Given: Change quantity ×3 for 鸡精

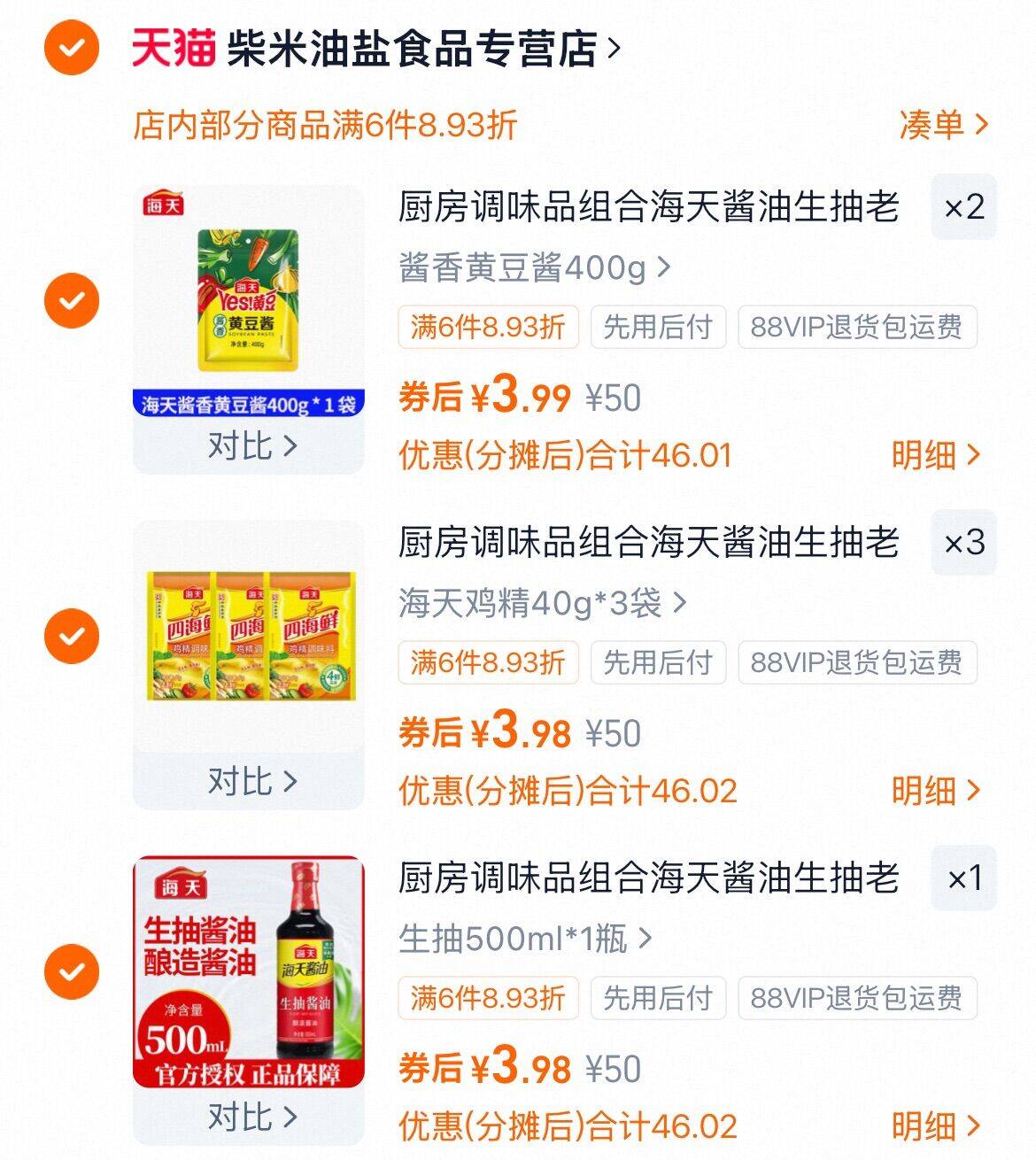Looking at the screenshot, I should (963, 542).
